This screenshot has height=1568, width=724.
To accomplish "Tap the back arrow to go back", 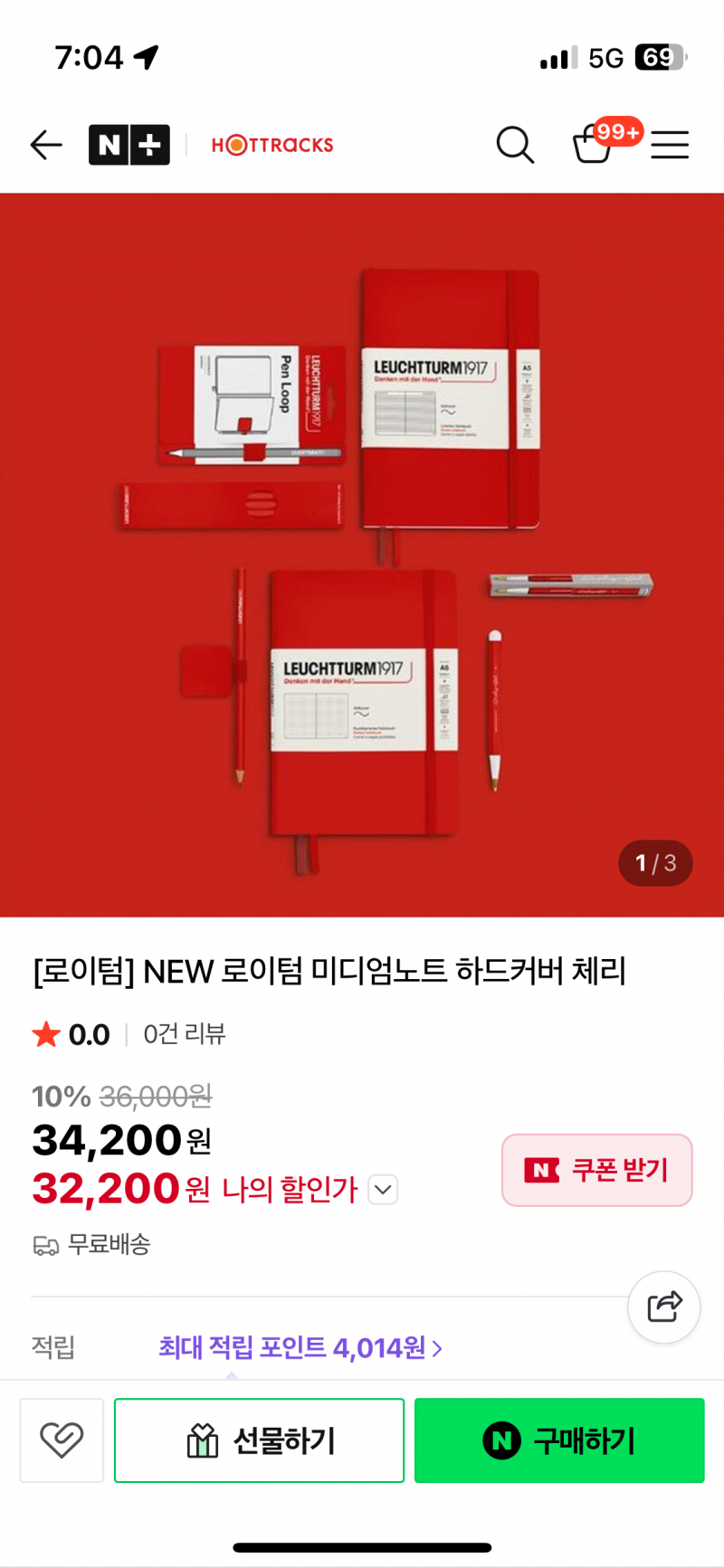I will tap(45, 145).
